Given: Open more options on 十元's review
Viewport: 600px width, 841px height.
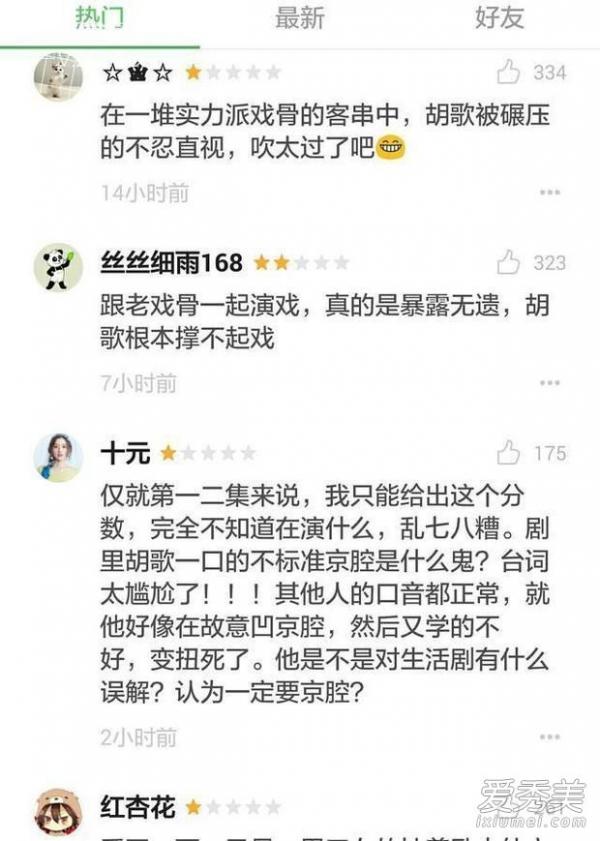Looking at the screenshot, I should click(550, 738).
